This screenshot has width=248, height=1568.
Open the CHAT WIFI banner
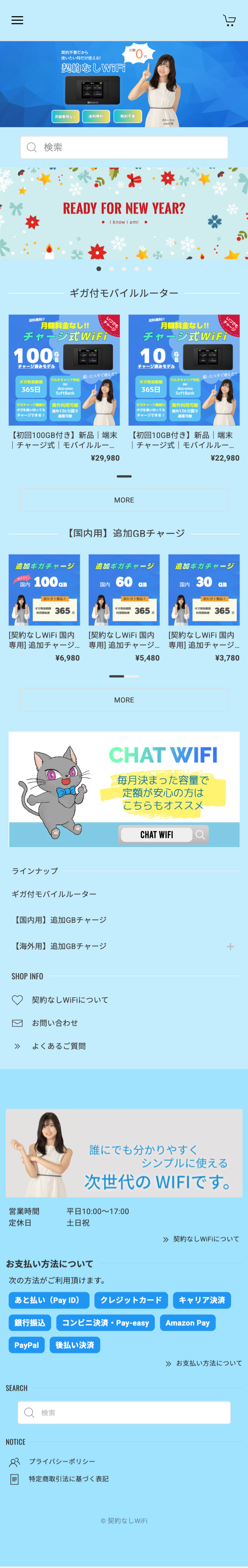(124, 789)
